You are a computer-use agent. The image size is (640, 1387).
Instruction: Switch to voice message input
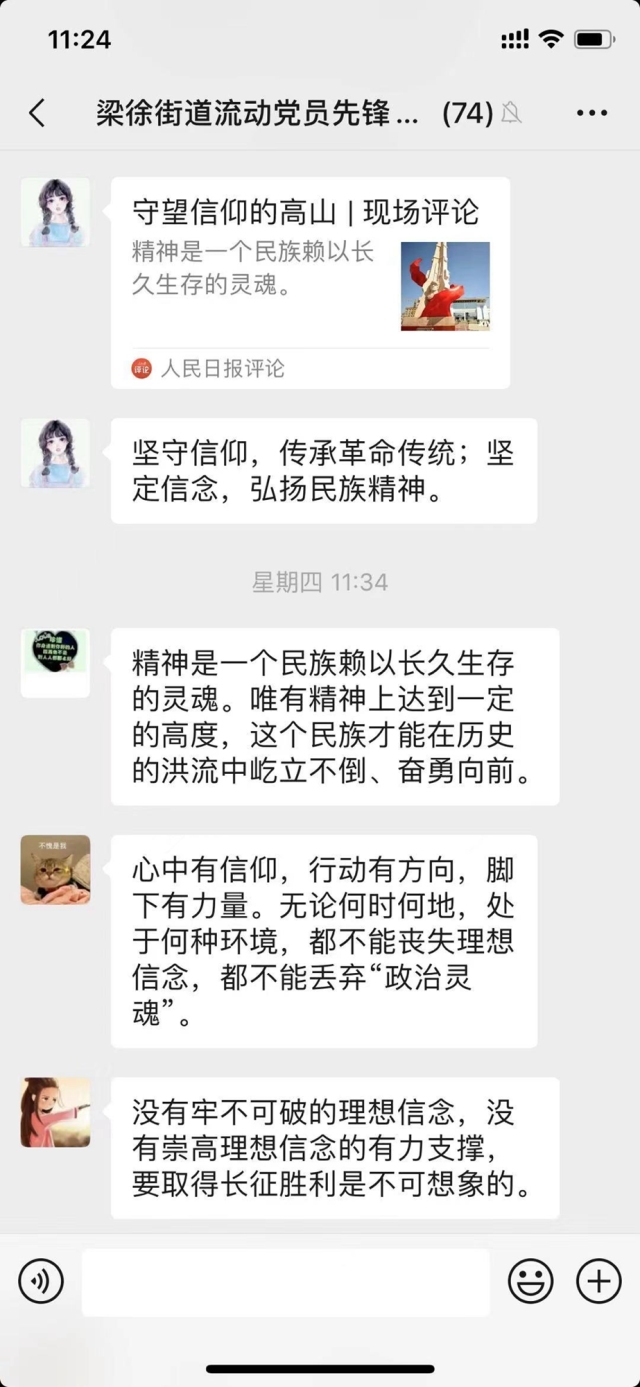coord(41,1281)
